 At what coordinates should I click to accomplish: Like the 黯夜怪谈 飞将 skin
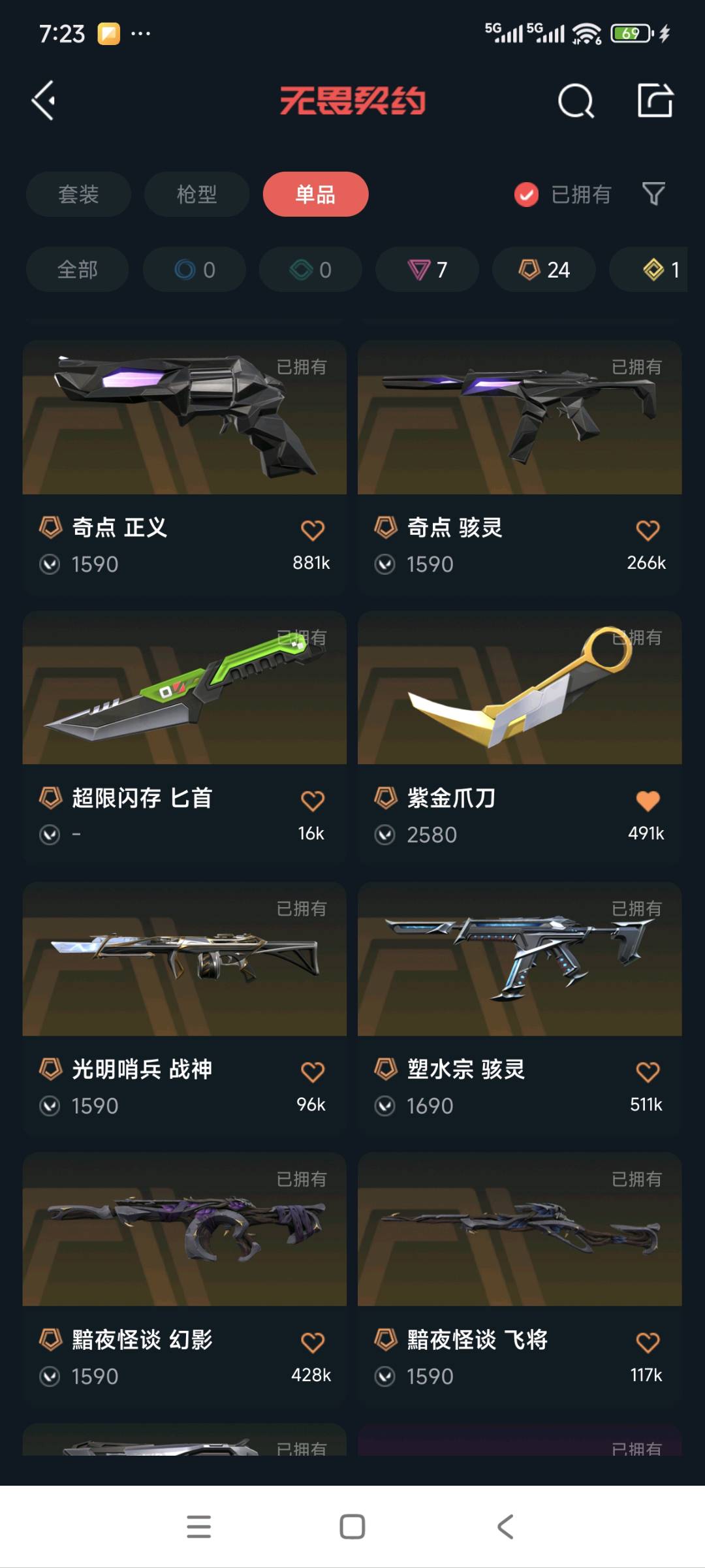pos(648,1343)
